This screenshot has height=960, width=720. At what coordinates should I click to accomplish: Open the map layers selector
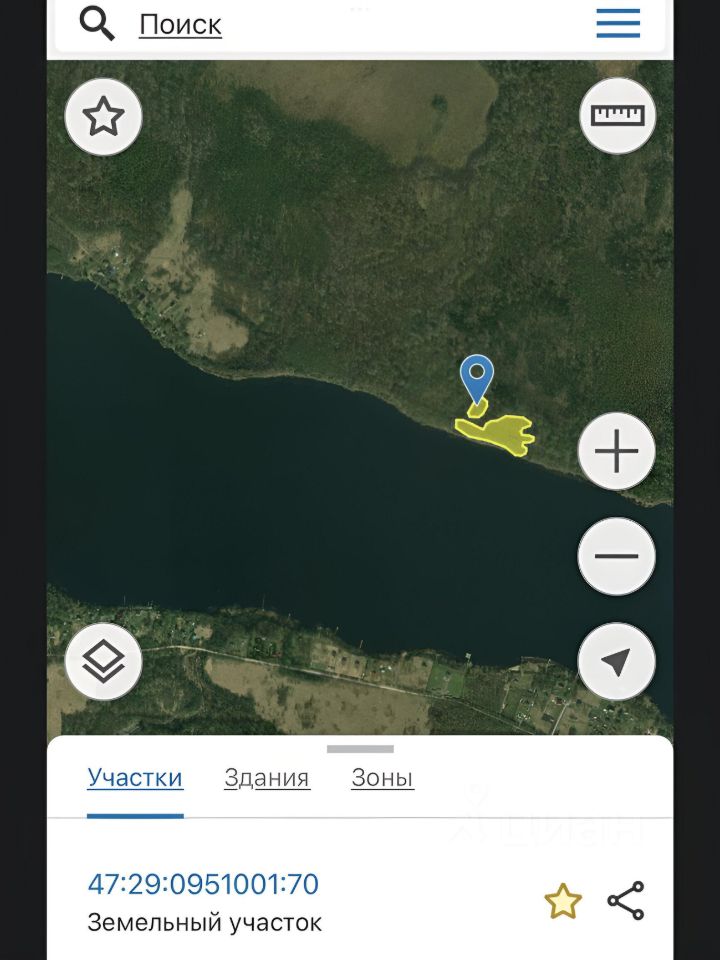point(103,661)
